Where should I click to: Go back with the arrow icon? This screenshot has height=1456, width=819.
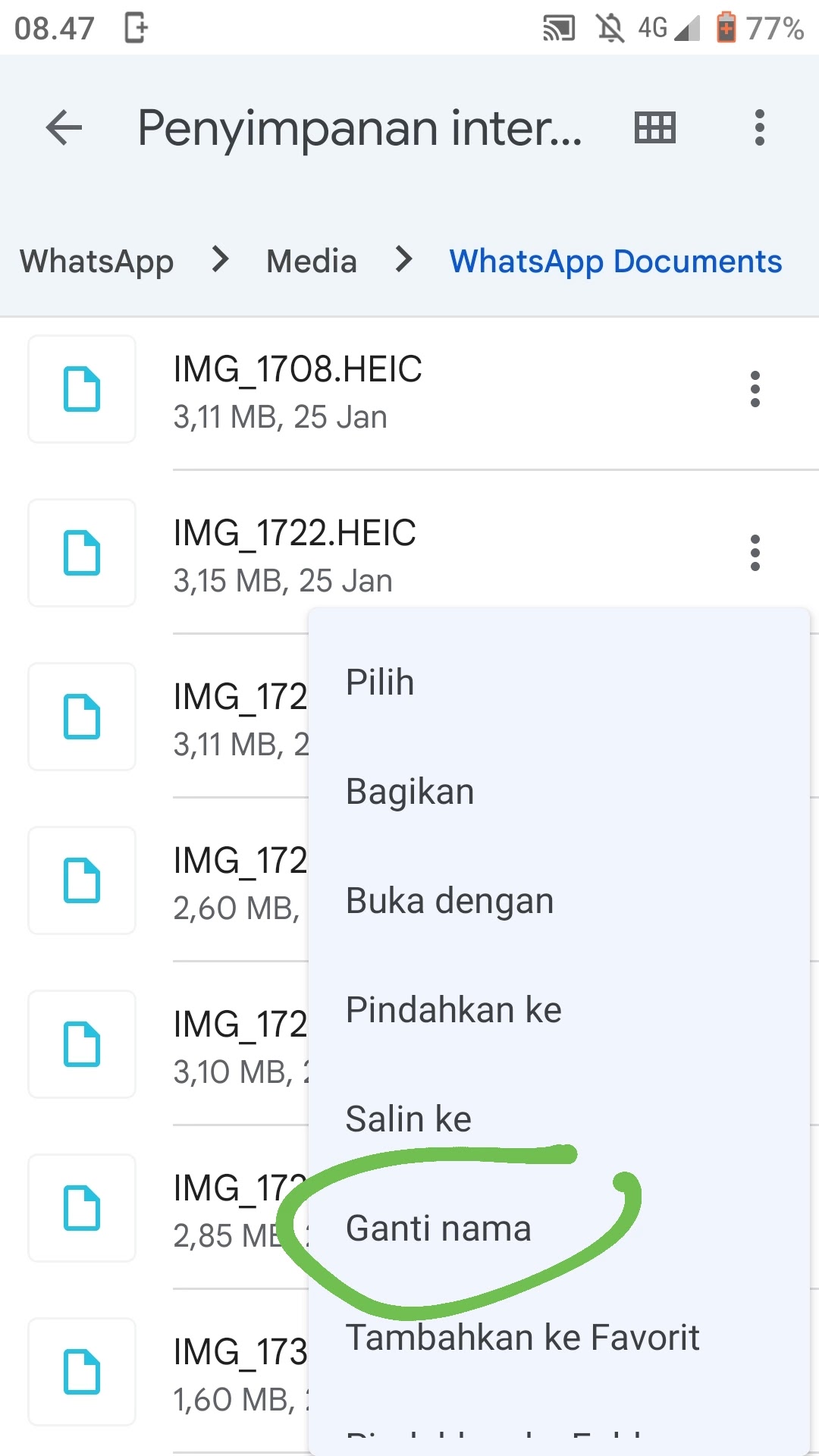pyautogui.click(x=64, y=127)
